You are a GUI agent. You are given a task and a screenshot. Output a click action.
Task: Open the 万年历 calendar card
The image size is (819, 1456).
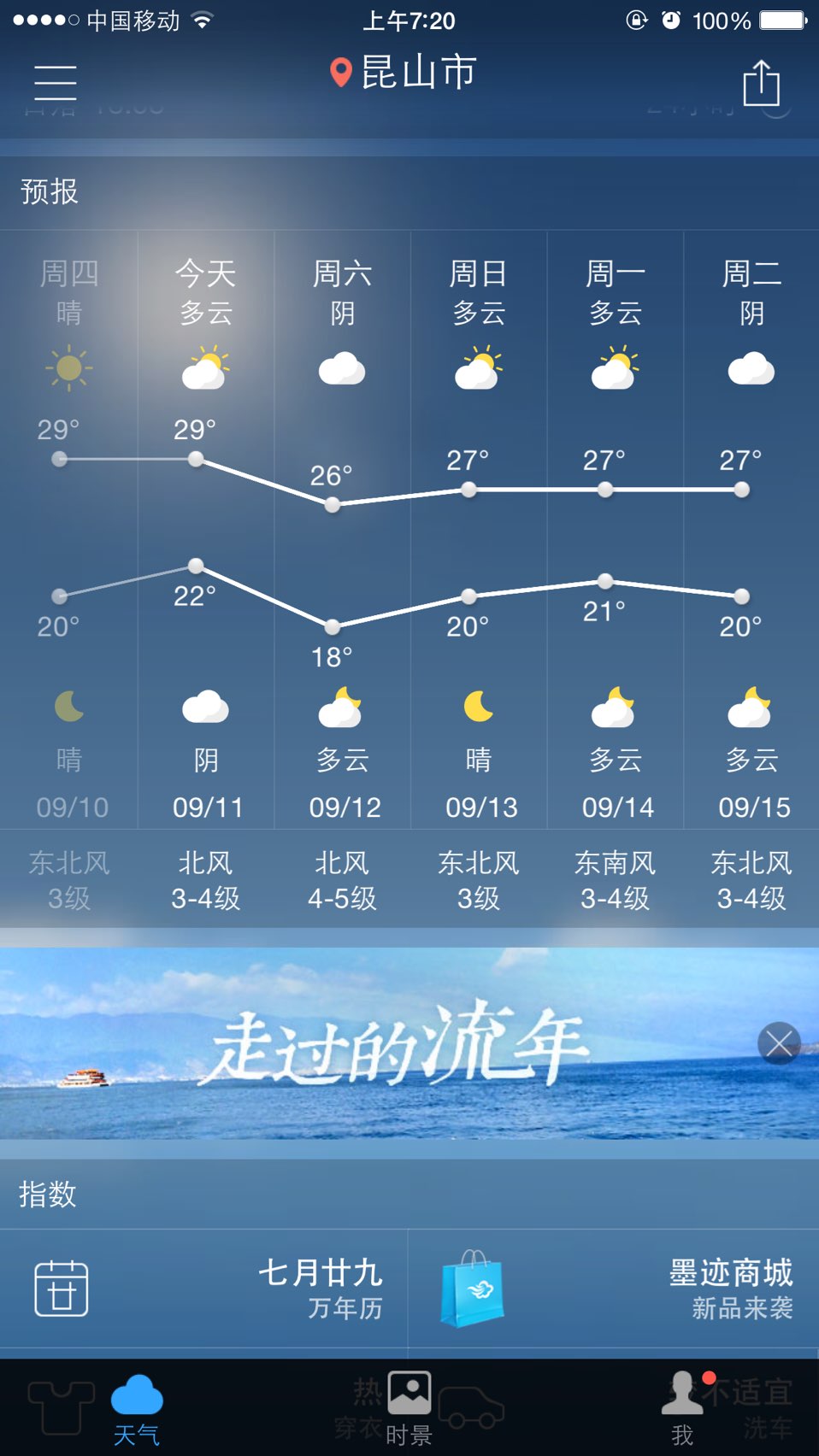[205, 1289]
